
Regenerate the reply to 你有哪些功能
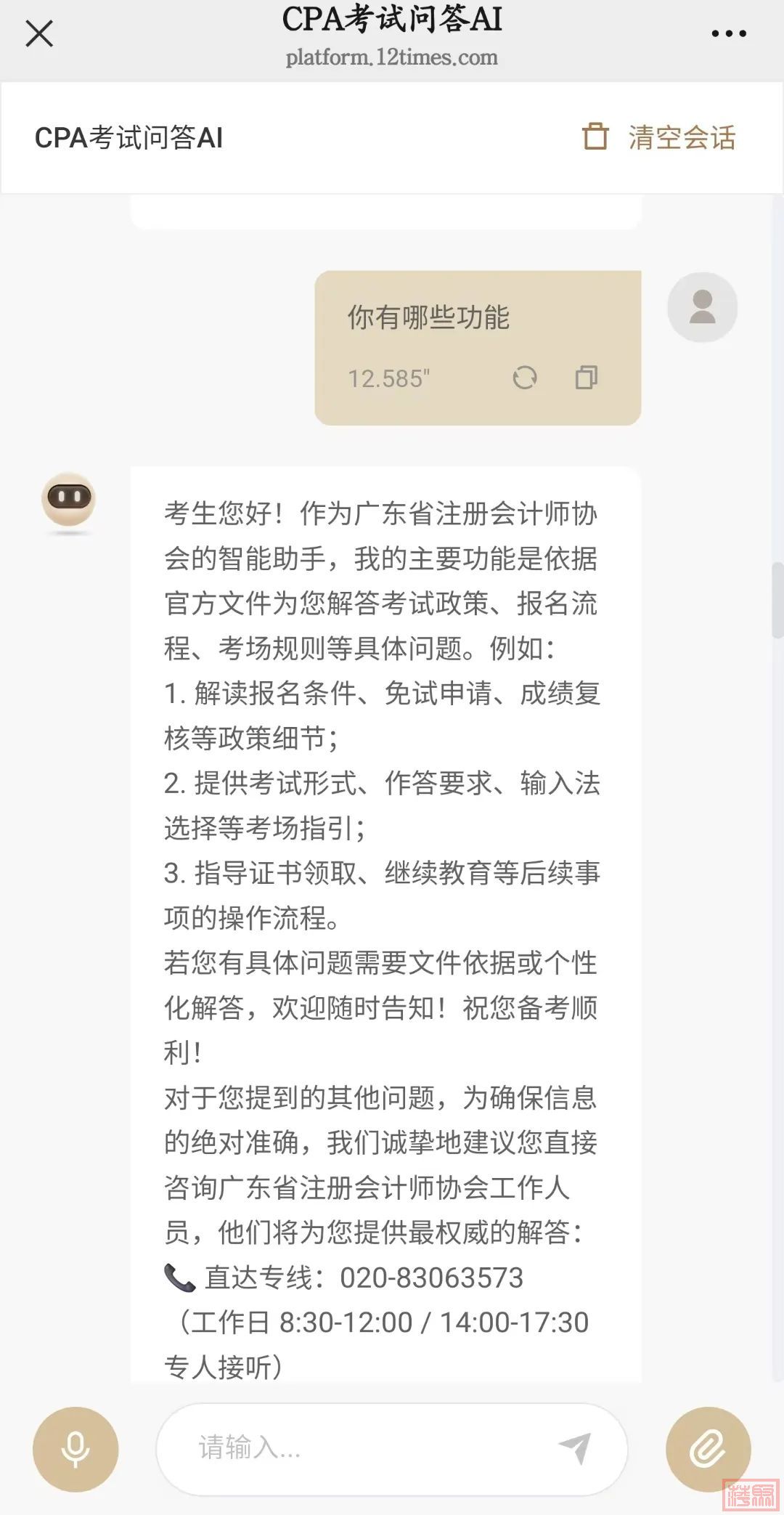click(524, 378)
